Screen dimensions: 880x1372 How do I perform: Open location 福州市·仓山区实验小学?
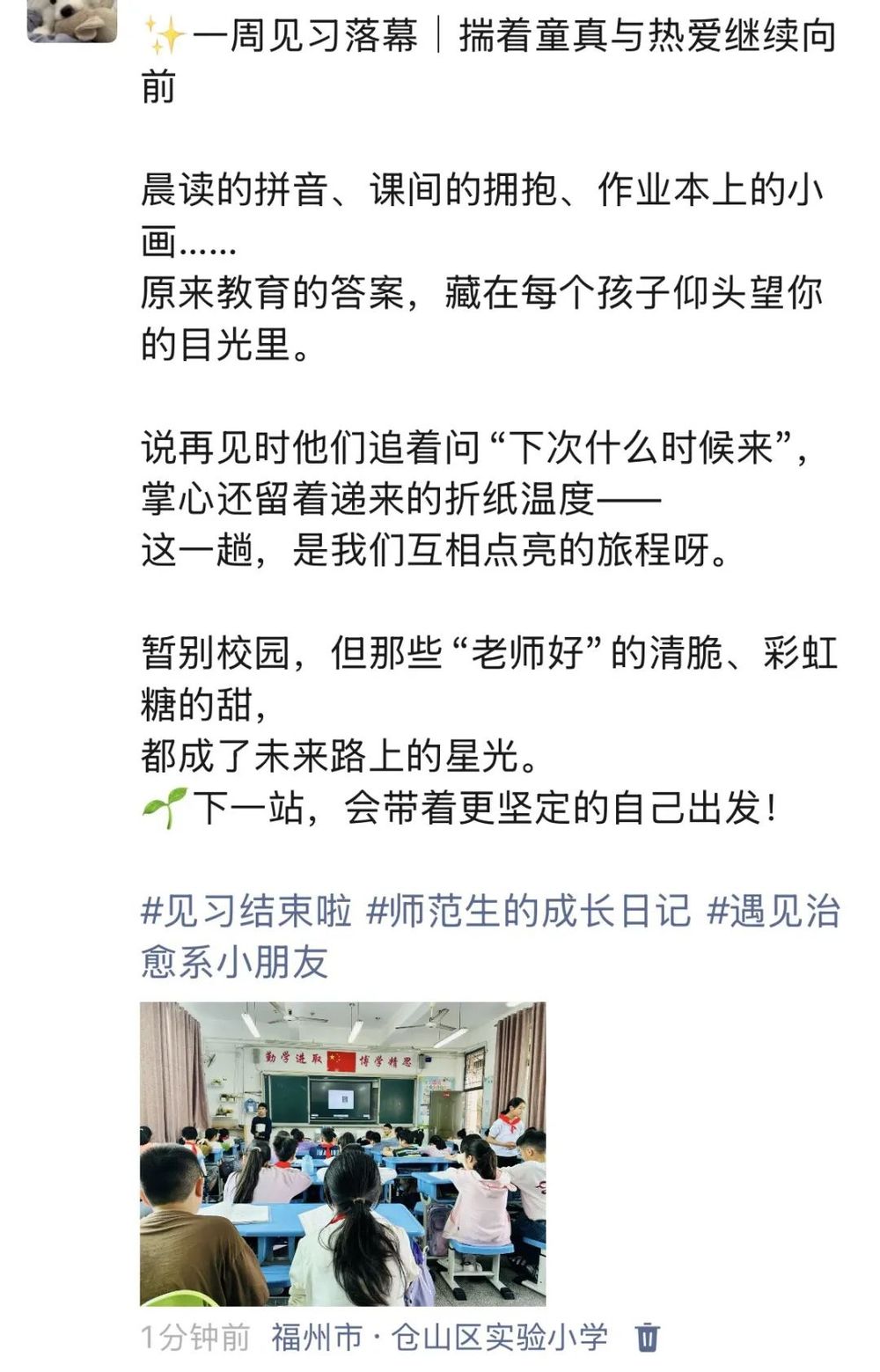pyautogui.click(x=439, y=1337)
